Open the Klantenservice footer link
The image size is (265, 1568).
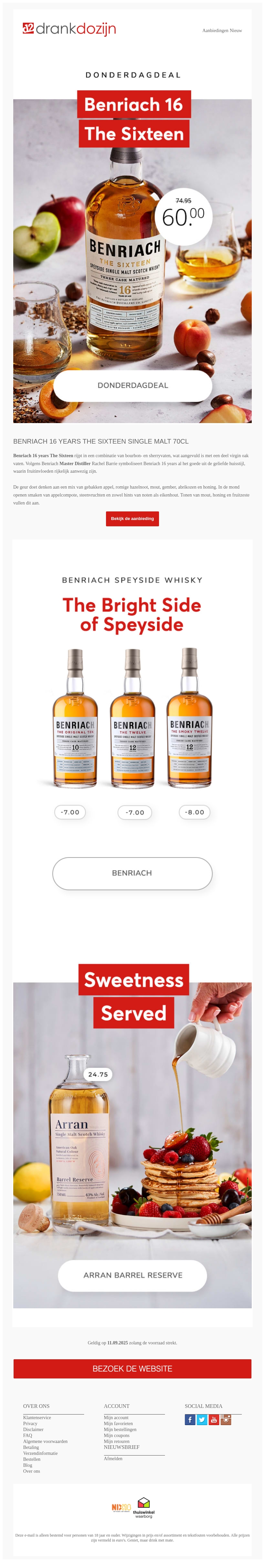37,1418
